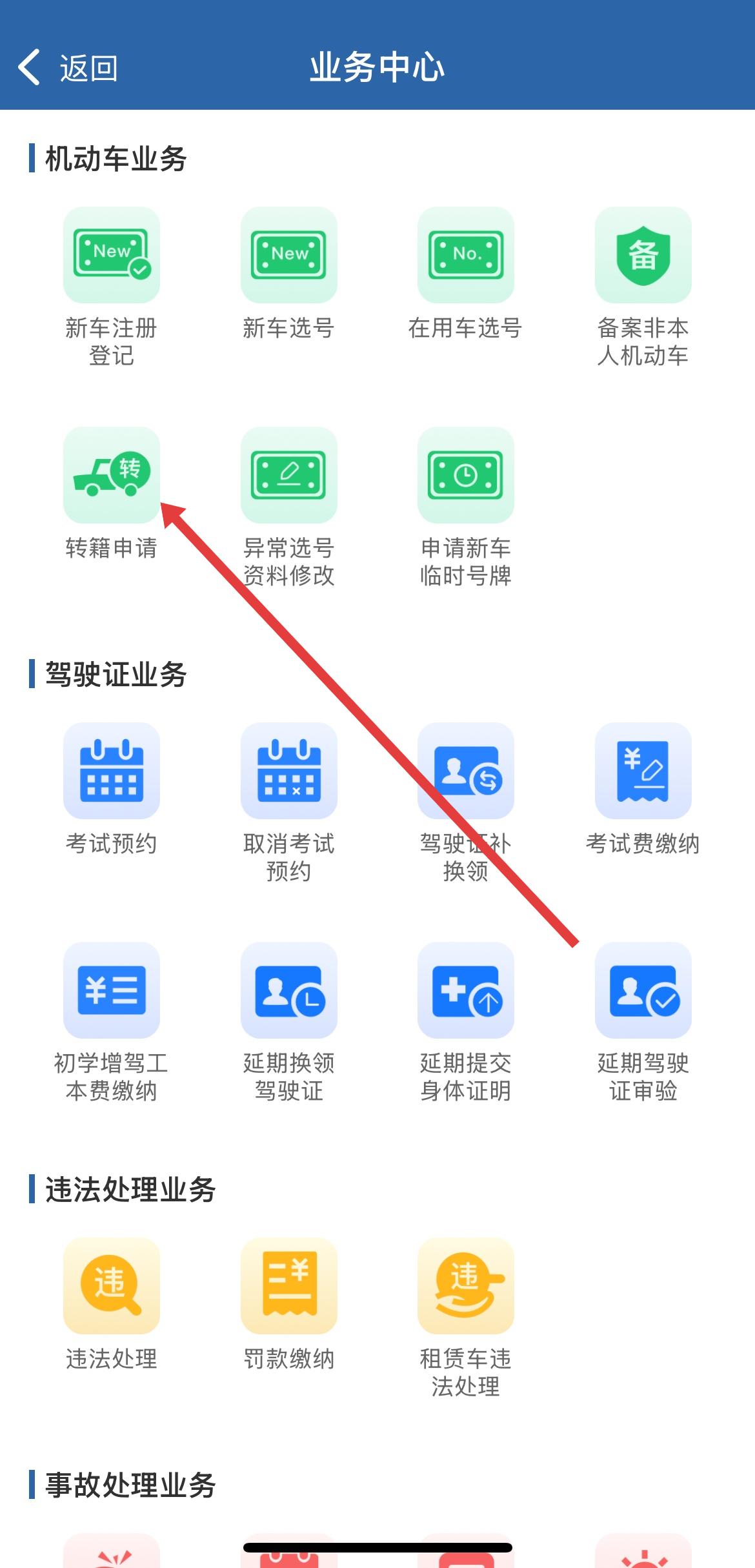Tap 延期换领驾驶证
The width and height of the screenshot is (755, 1568).
tap(288, 990)
